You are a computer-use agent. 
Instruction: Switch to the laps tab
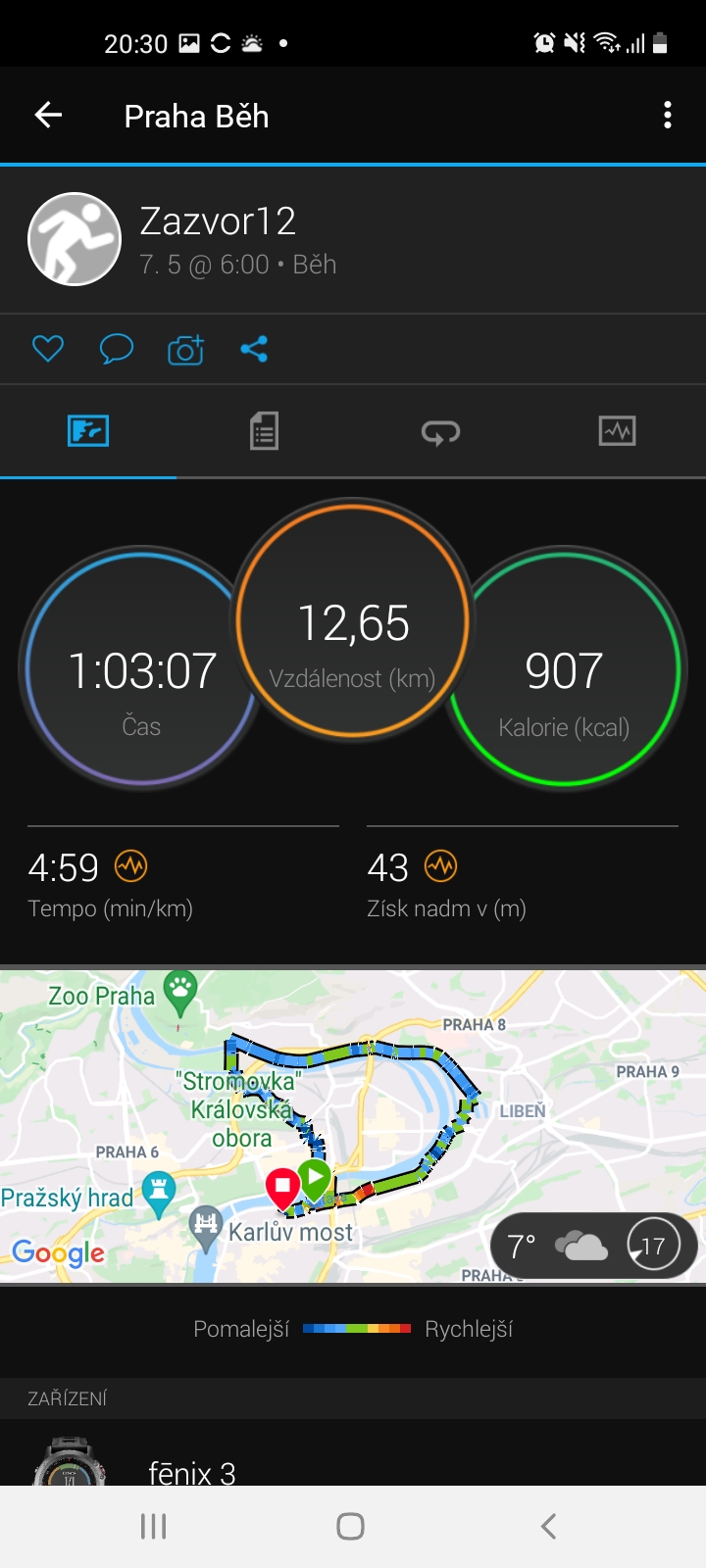pyautogui.click(x=441, y=431)
